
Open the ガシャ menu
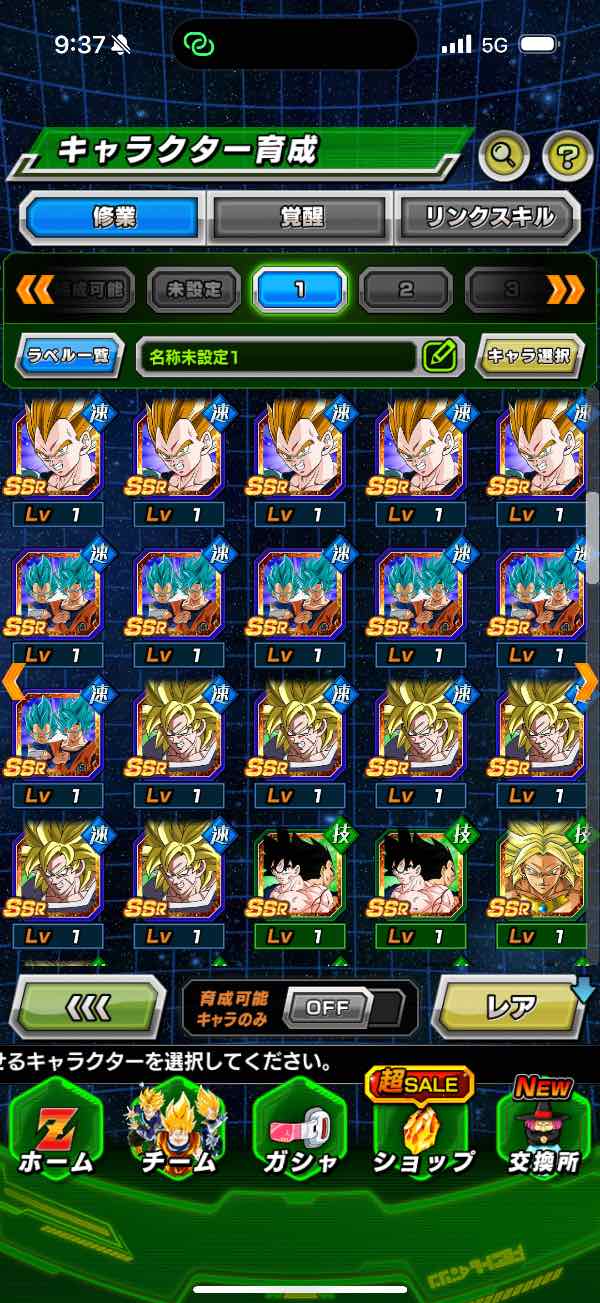[x=300, y=1133]
